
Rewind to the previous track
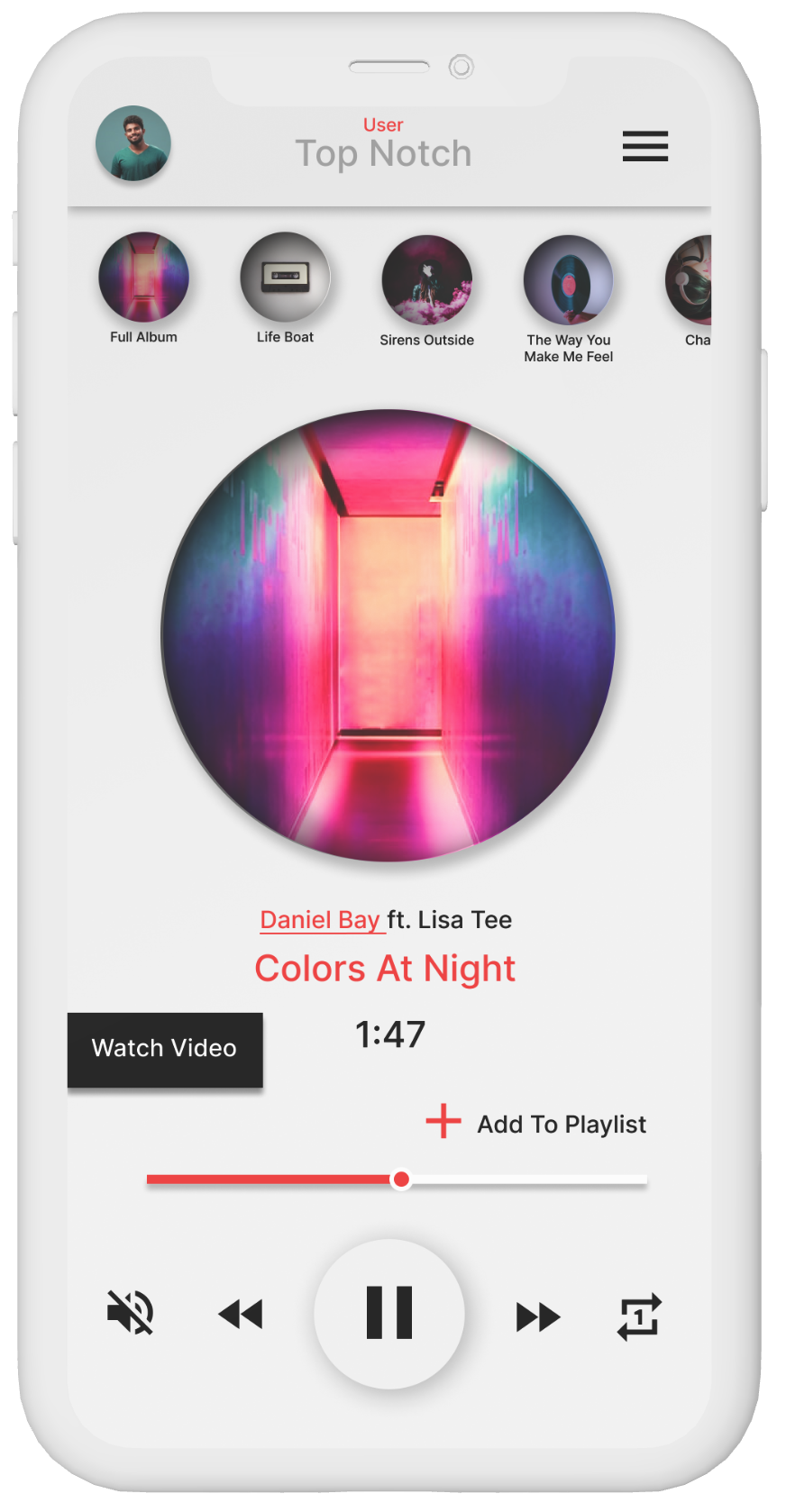coord(241,1315)
